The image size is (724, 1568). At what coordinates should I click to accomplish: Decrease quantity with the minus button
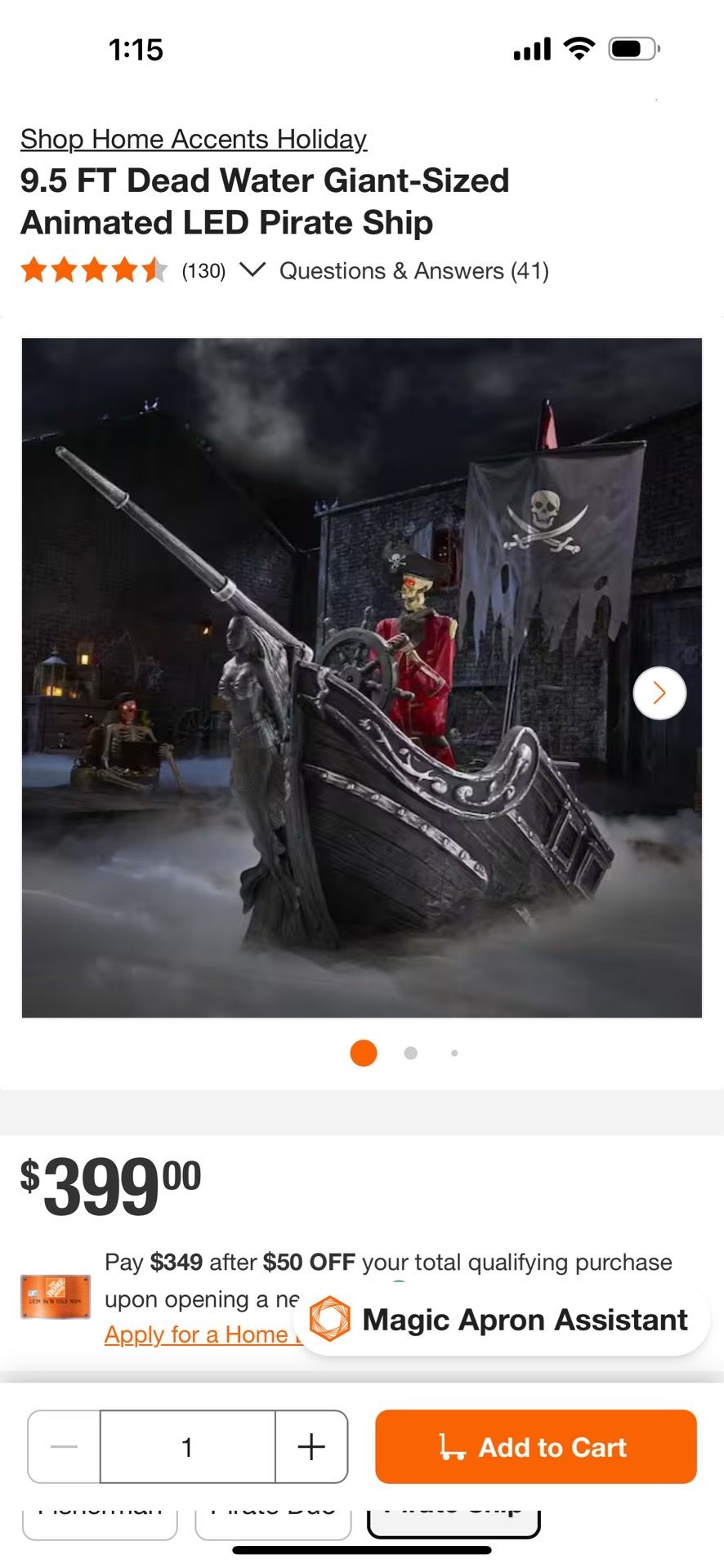(64, 1446)
